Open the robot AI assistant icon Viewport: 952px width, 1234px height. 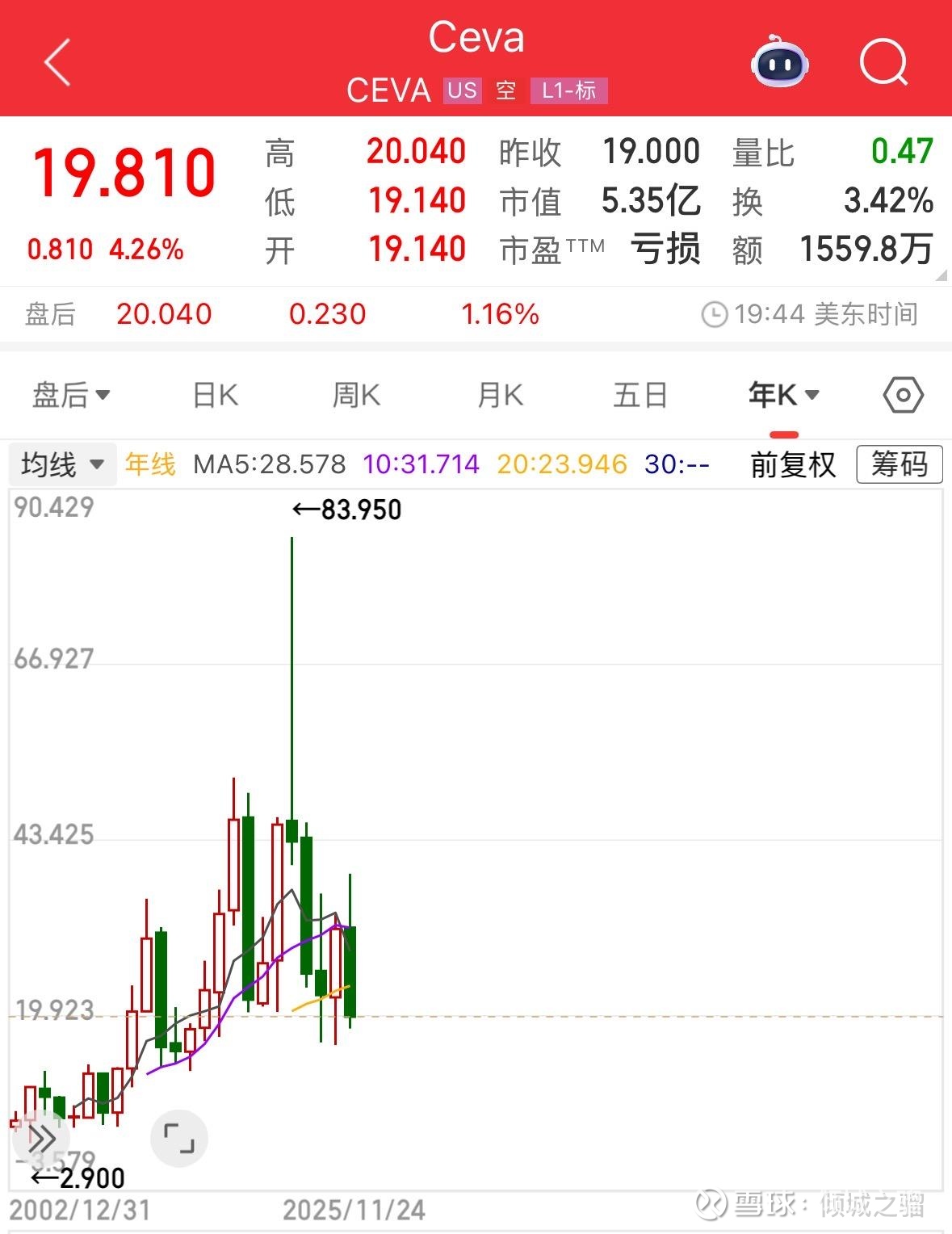point(779,62)
